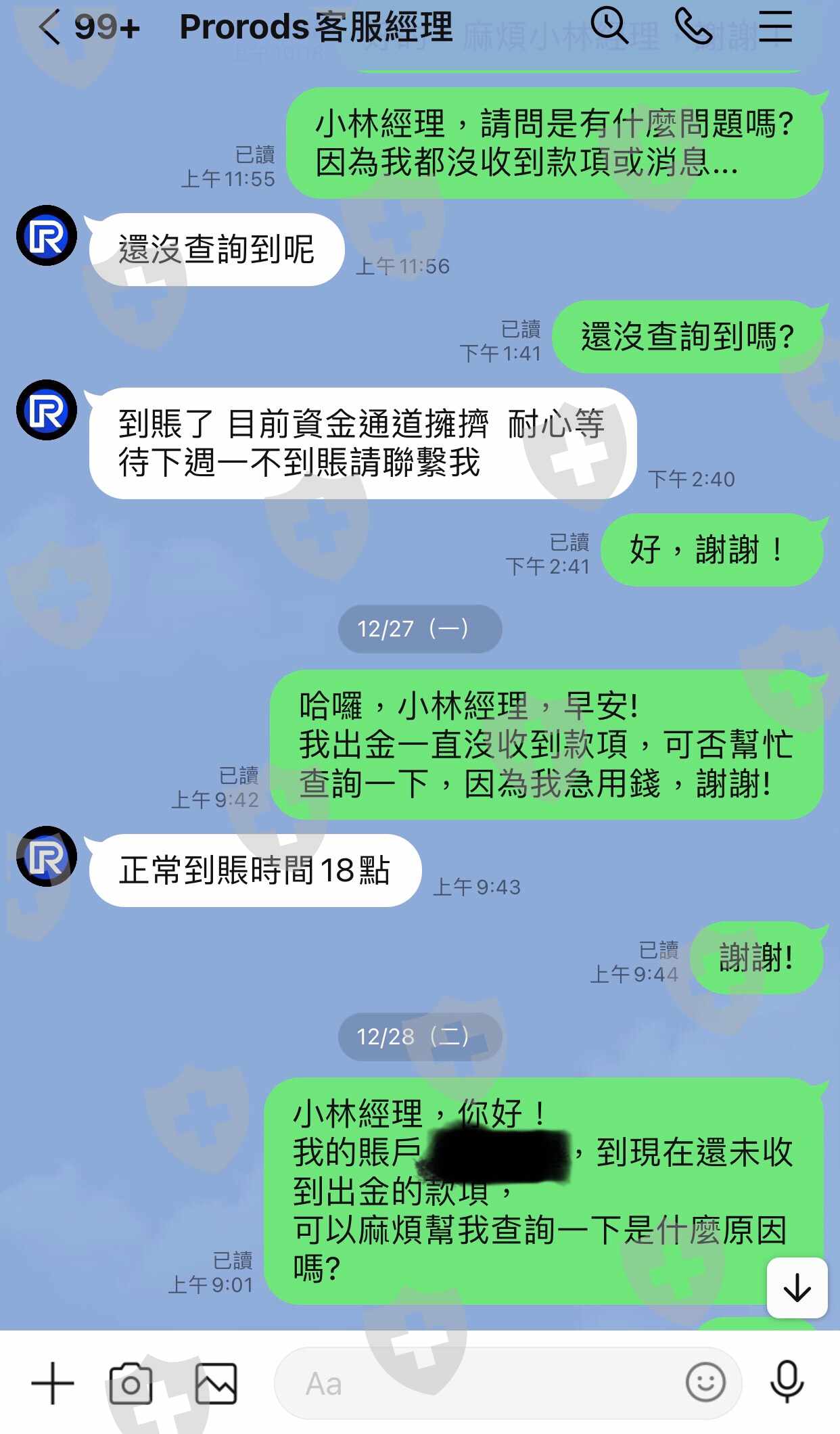840x1434 pixels.
Task: Go back to the chat list
Action: 49,28
